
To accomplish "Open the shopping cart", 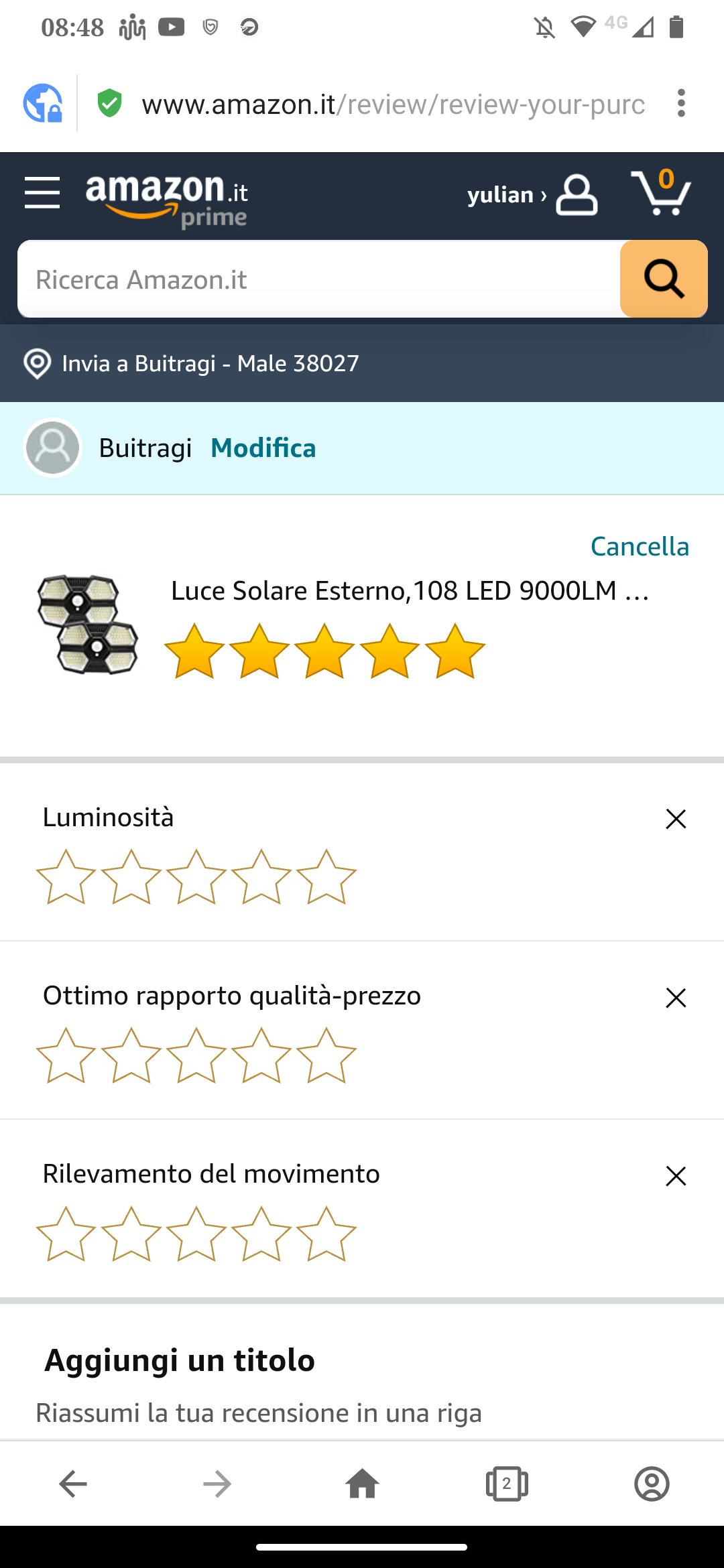I will point(661,193).
